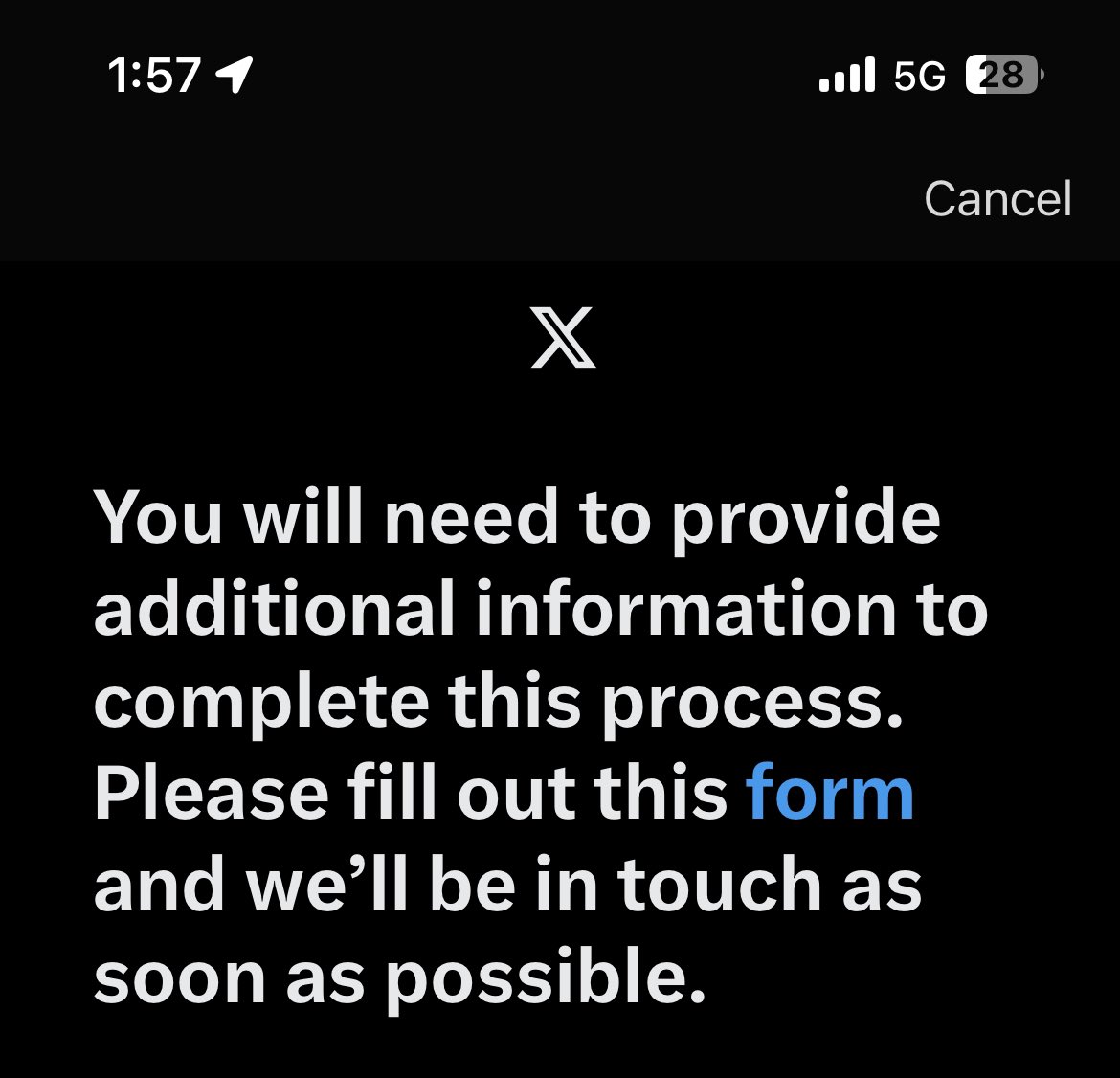
Task: Tap Cancel to exit this process
Action: [997, 199]
